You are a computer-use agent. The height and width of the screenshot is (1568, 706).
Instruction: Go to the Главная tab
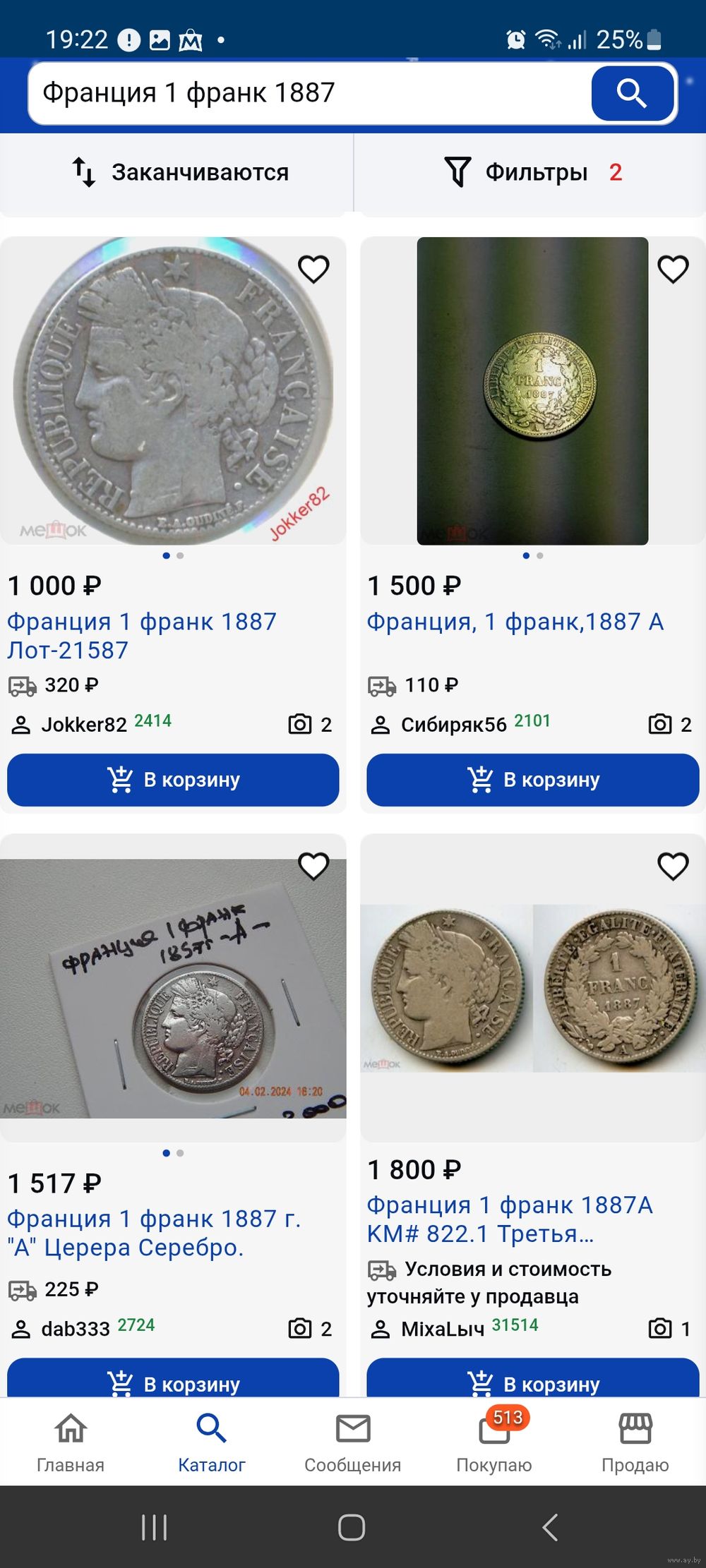(x=71, y=1442)
